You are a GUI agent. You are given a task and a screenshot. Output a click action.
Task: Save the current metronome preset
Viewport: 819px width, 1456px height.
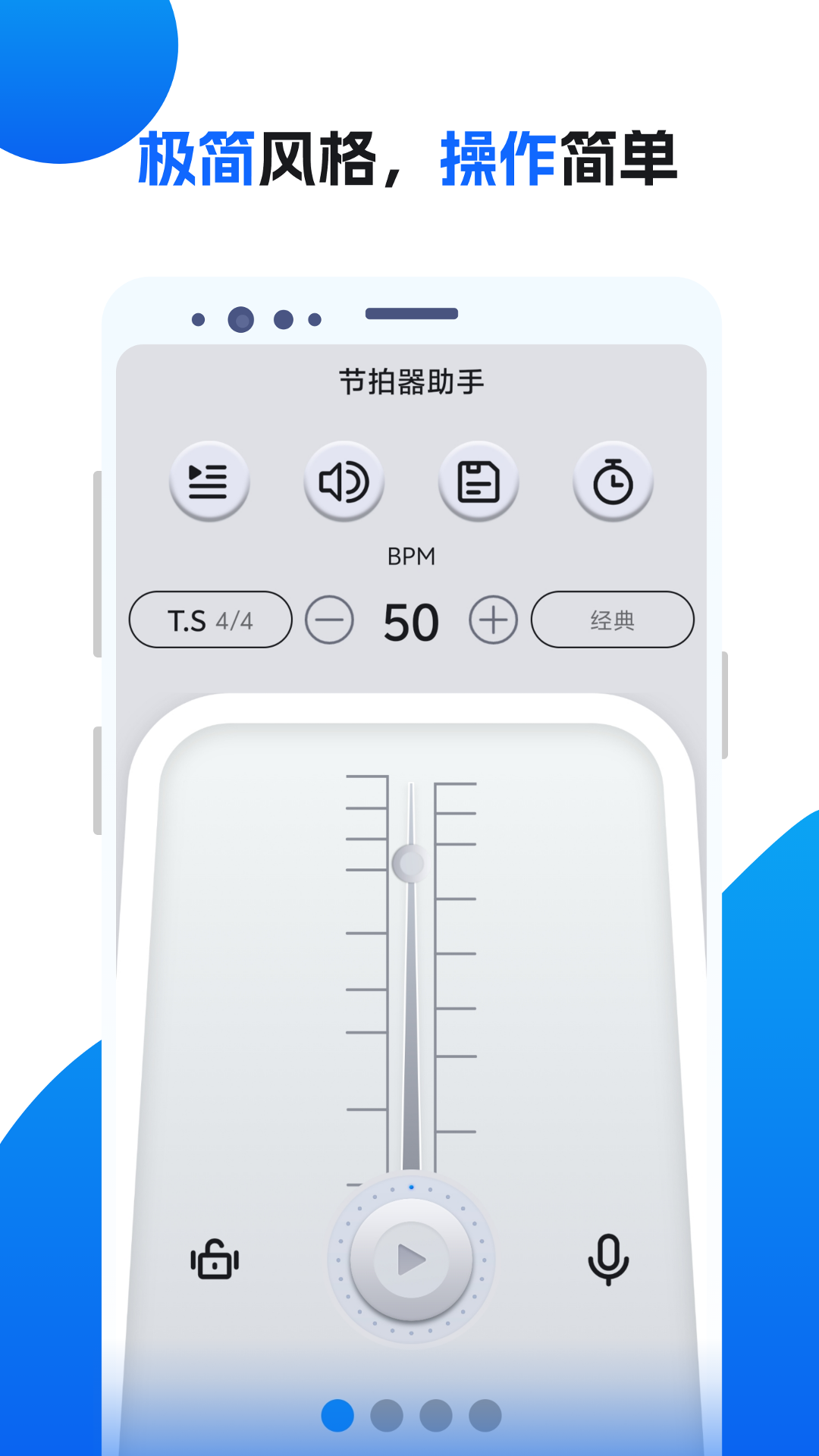[478, 481]
